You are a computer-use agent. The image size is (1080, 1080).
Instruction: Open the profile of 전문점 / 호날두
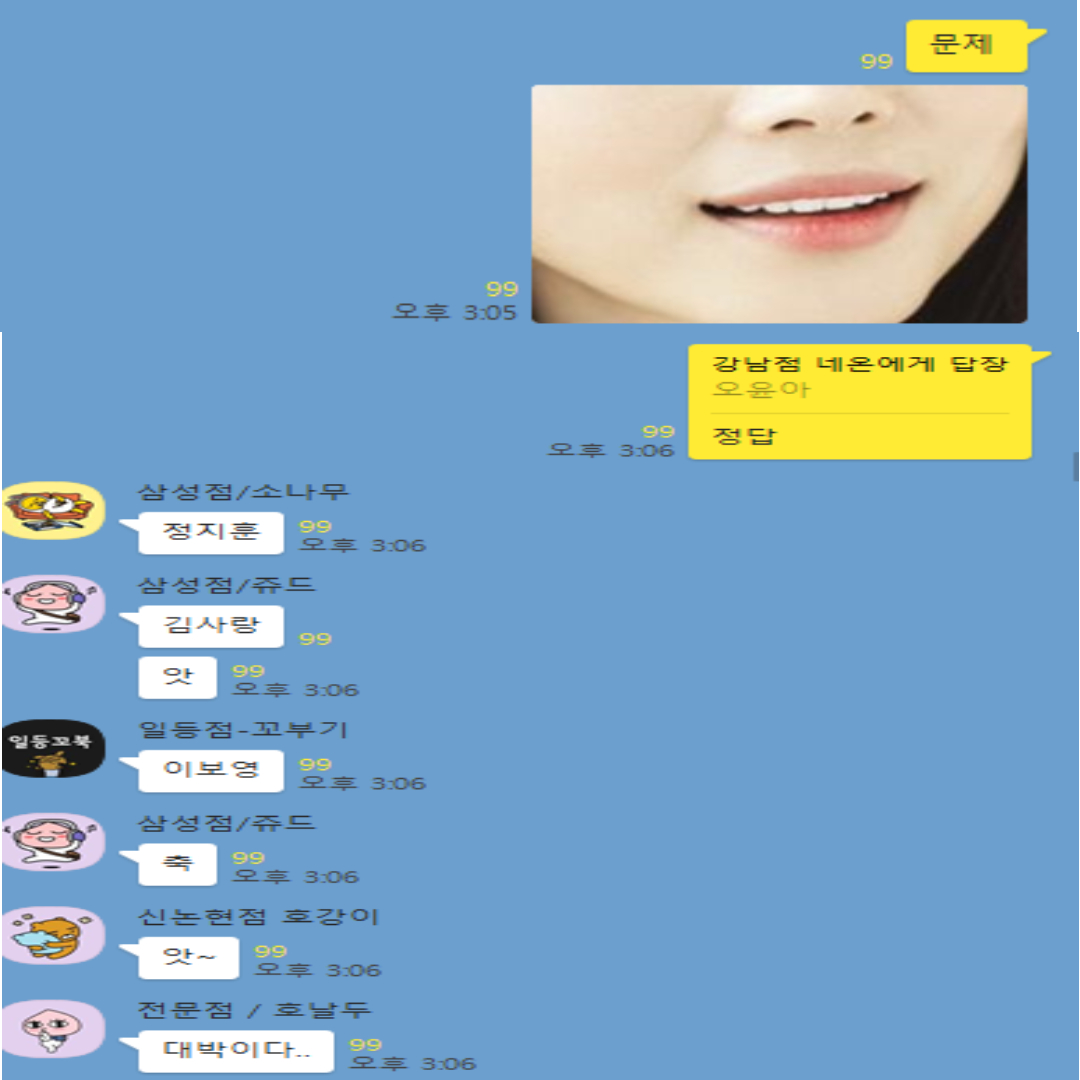53,1028
